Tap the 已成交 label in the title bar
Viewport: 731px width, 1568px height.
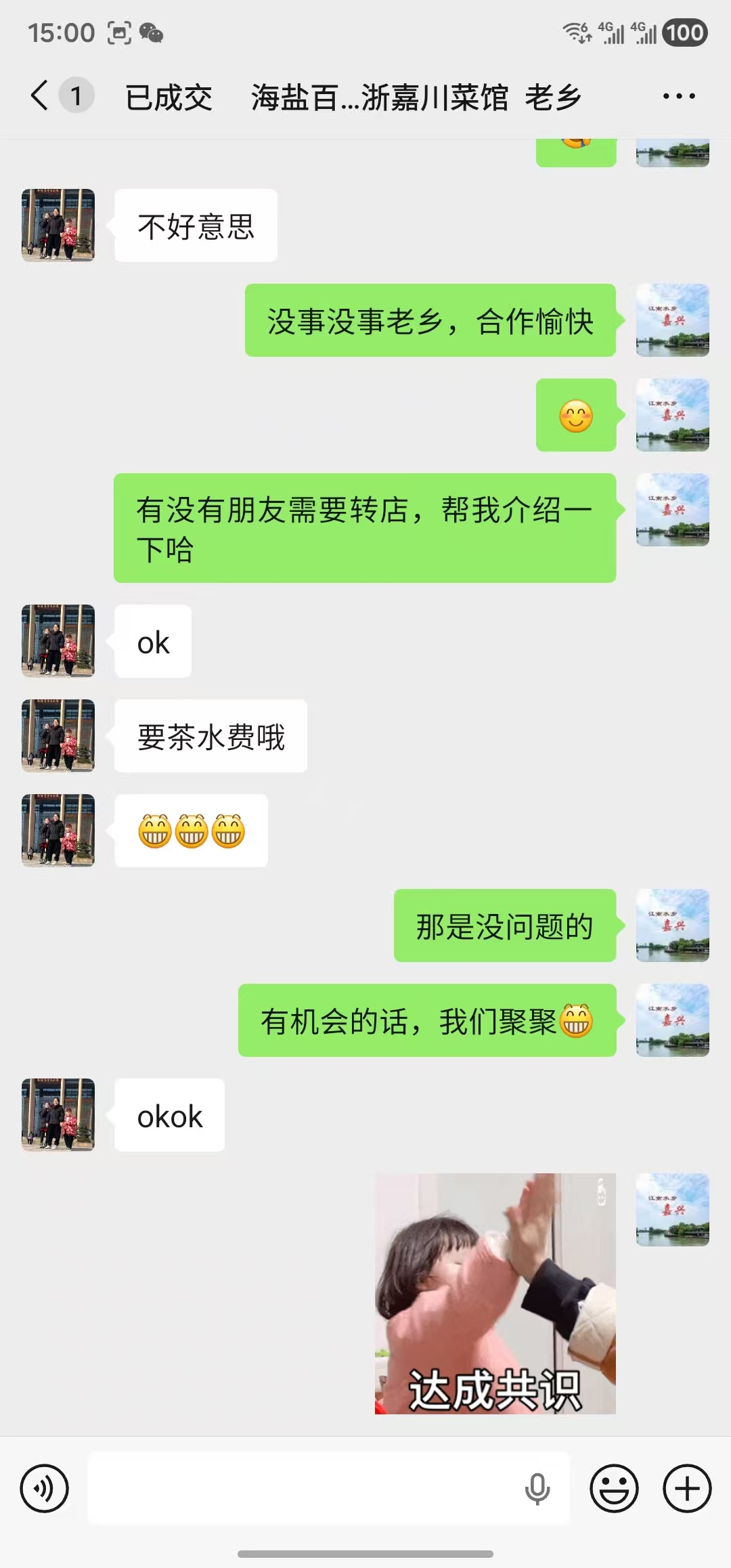pos(168,95)
